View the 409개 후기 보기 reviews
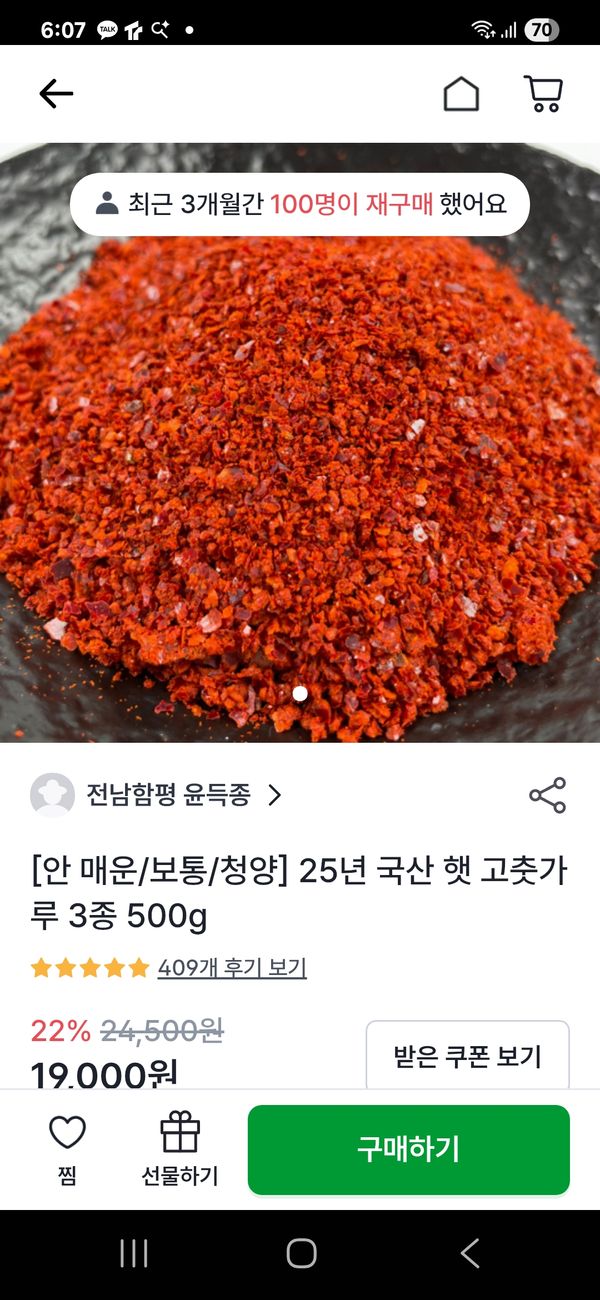600x1300 pixels. coord(232,968)
